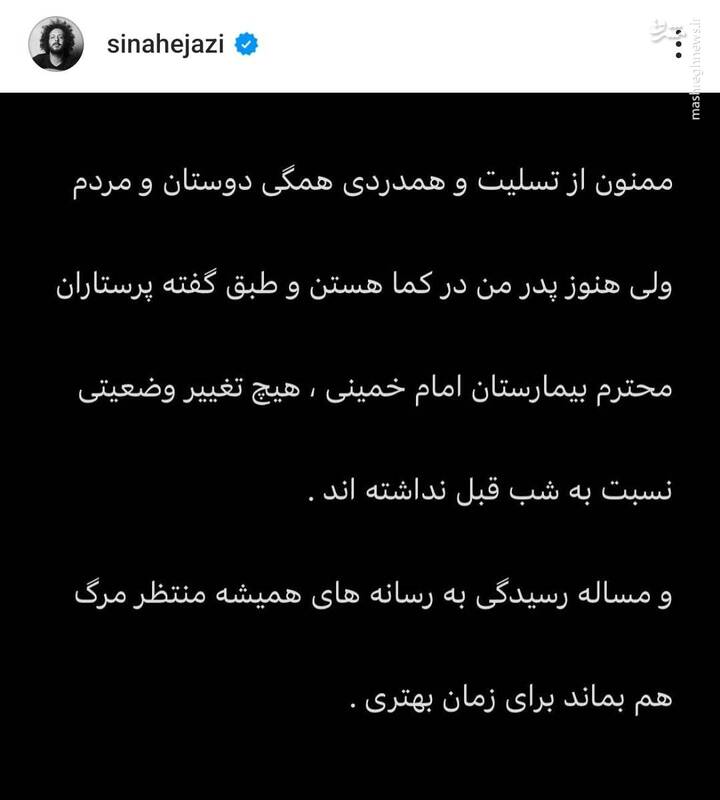Viewport: 720px width, 800px height.
Task: Click the vertical ellipsis more-options icon
Action: (678, 44)
